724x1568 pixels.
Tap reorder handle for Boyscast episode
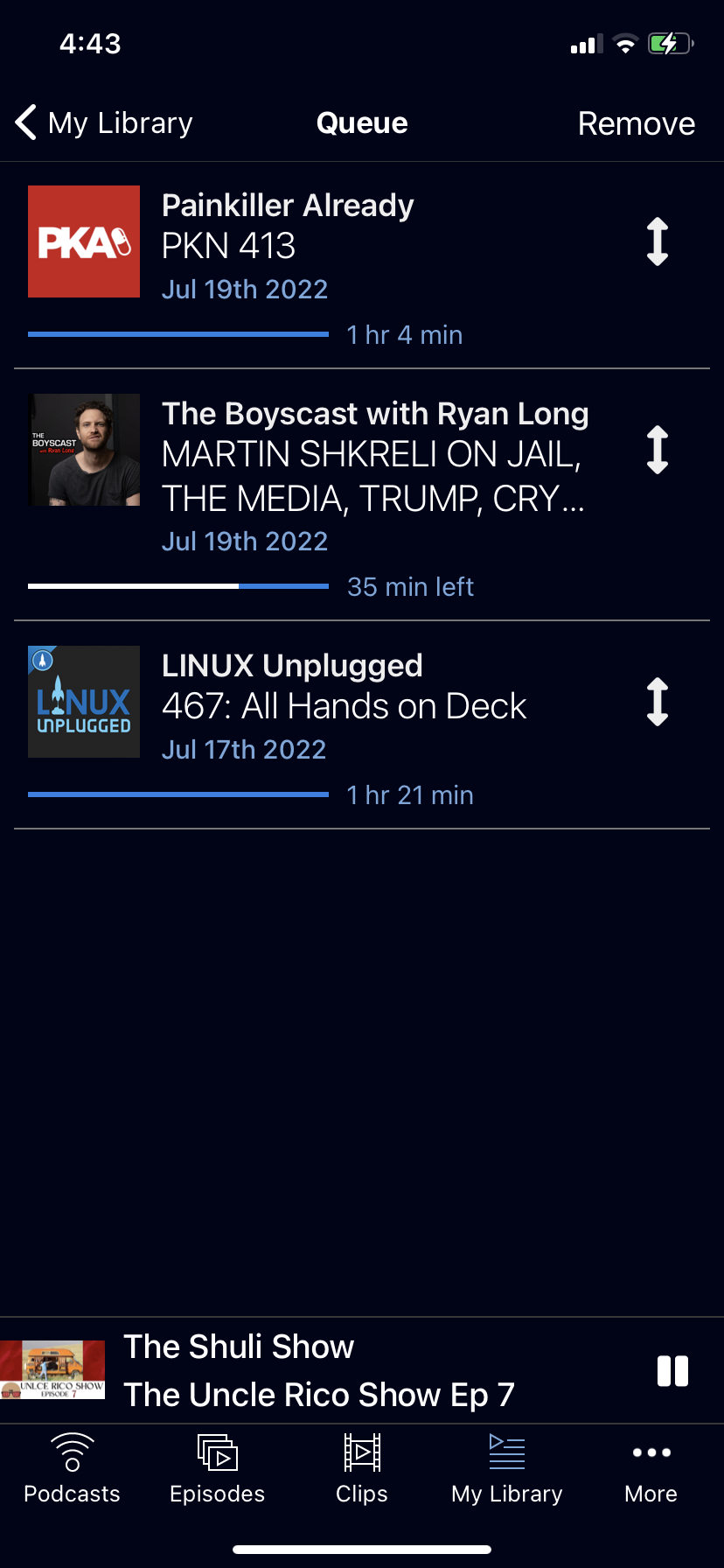point(658,450)
